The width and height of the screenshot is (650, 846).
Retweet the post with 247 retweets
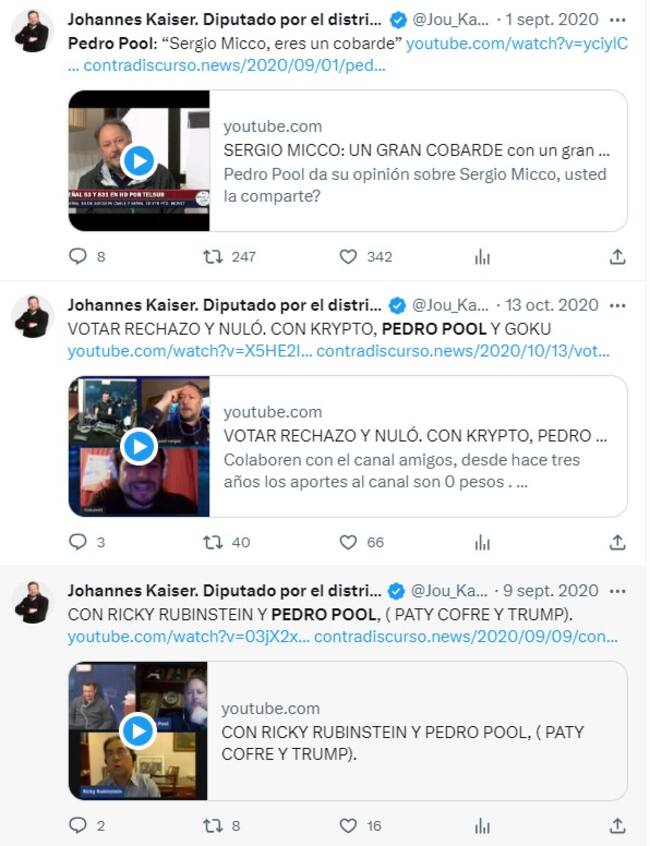pyautogui.click(x=213, y=257)
